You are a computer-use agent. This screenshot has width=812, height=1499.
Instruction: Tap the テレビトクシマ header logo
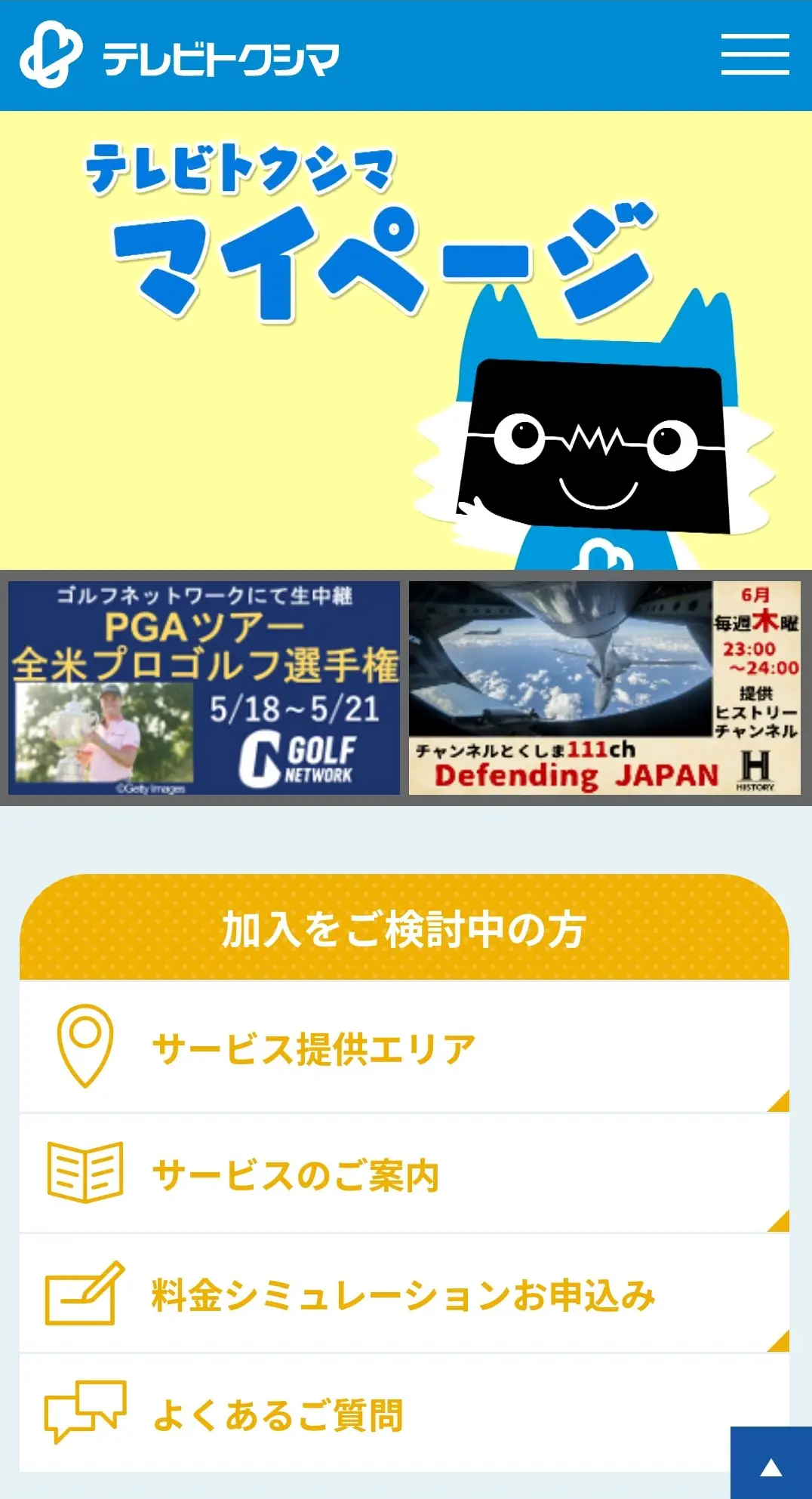[x=180, y=55]
